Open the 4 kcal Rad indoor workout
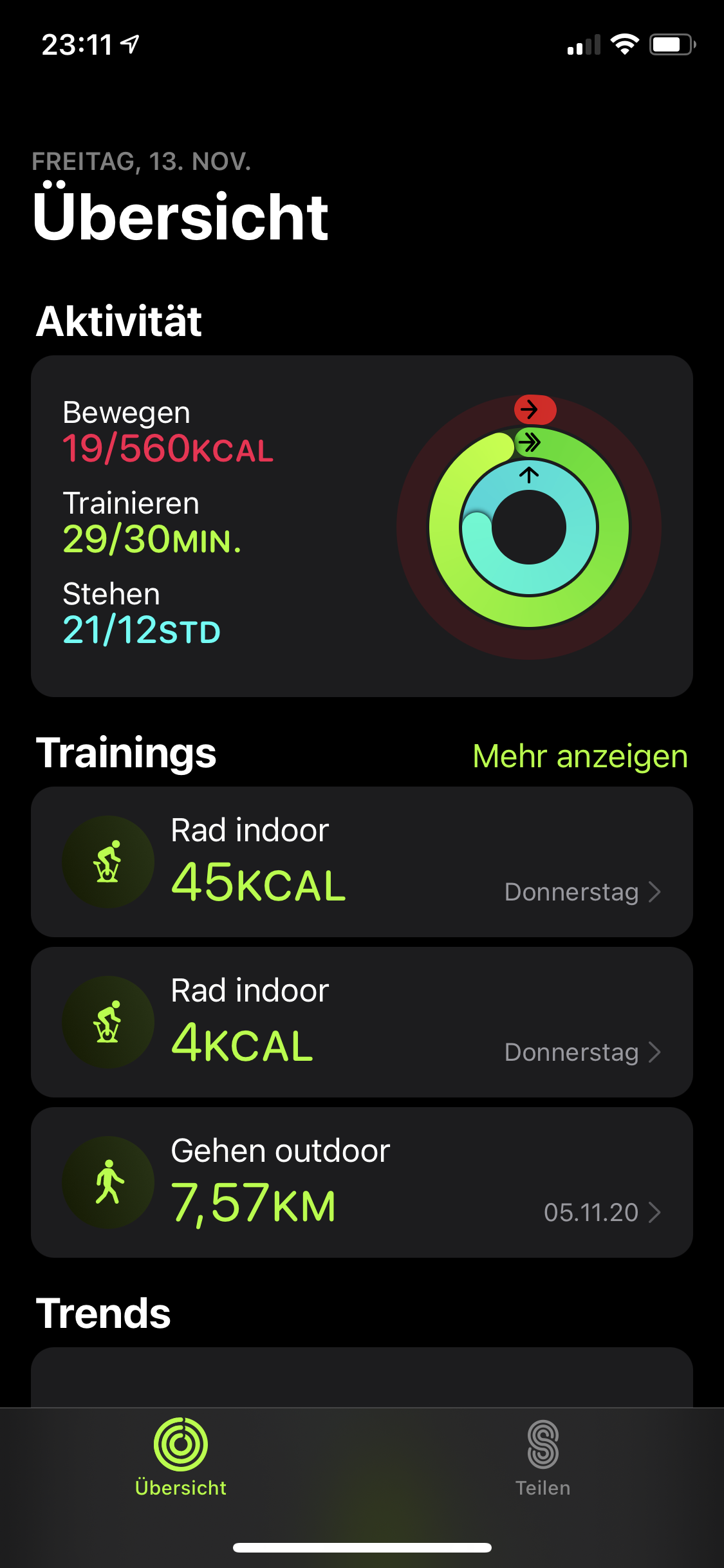724x1568 pixels. pos(362,1022)
